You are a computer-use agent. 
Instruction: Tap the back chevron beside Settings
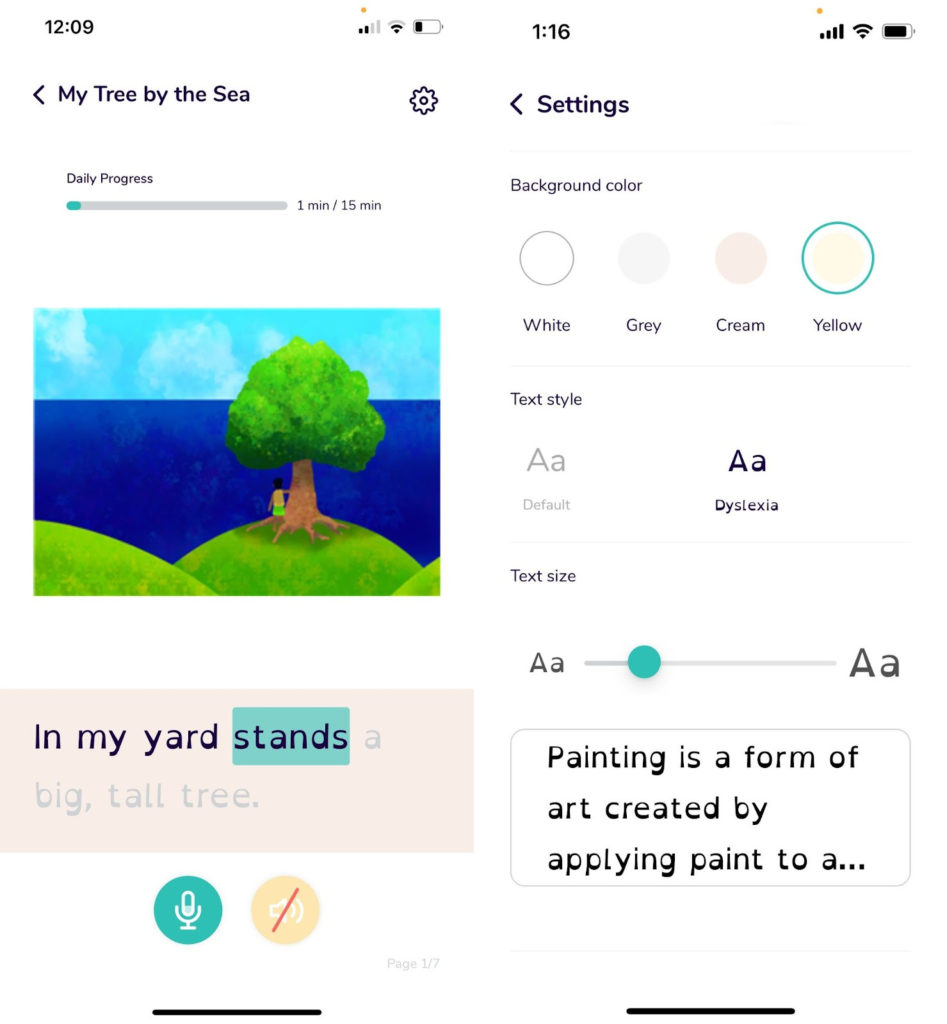516,104
